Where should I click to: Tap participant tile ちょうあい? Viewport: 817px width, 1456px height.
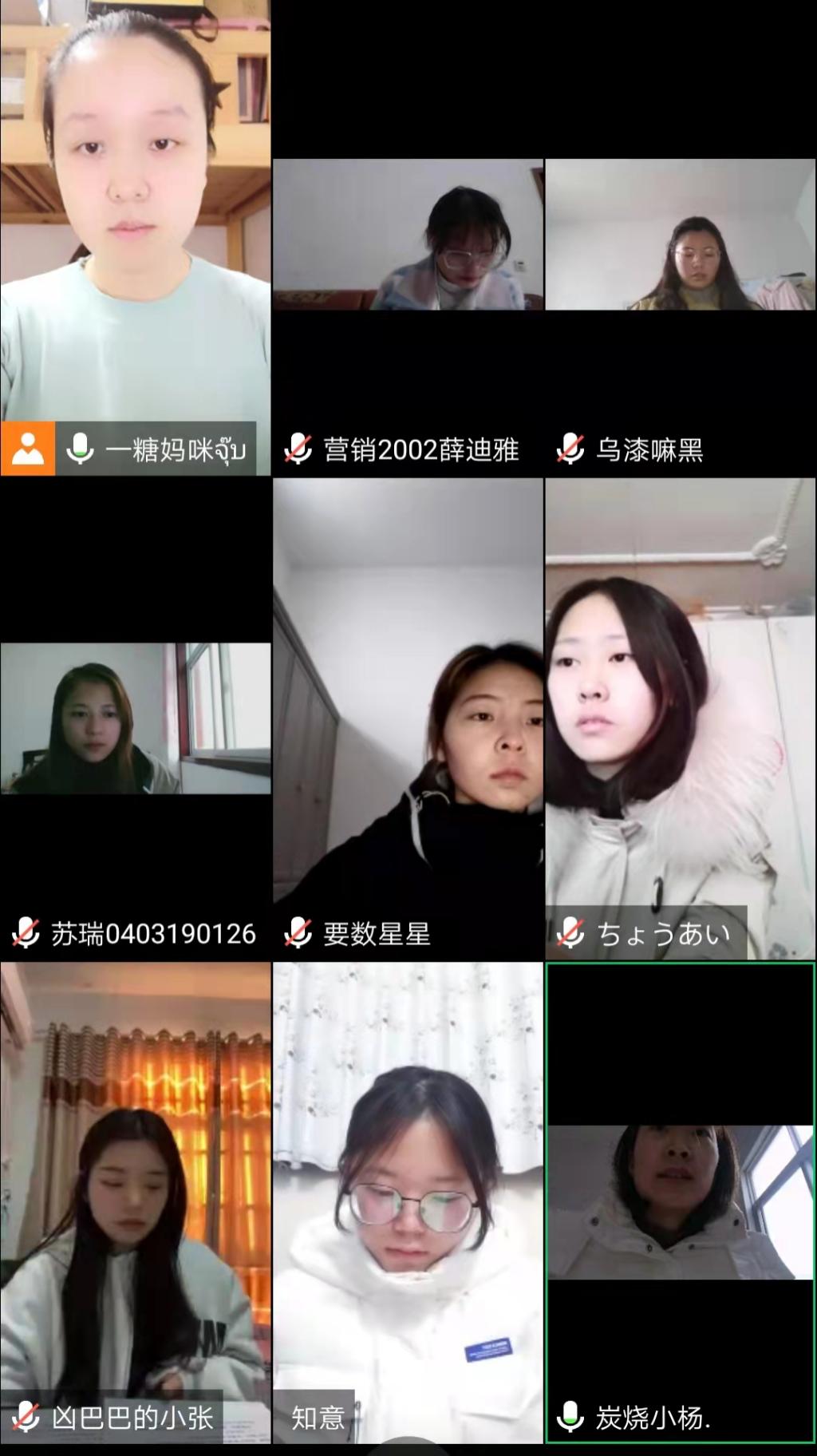coord(680,718)
